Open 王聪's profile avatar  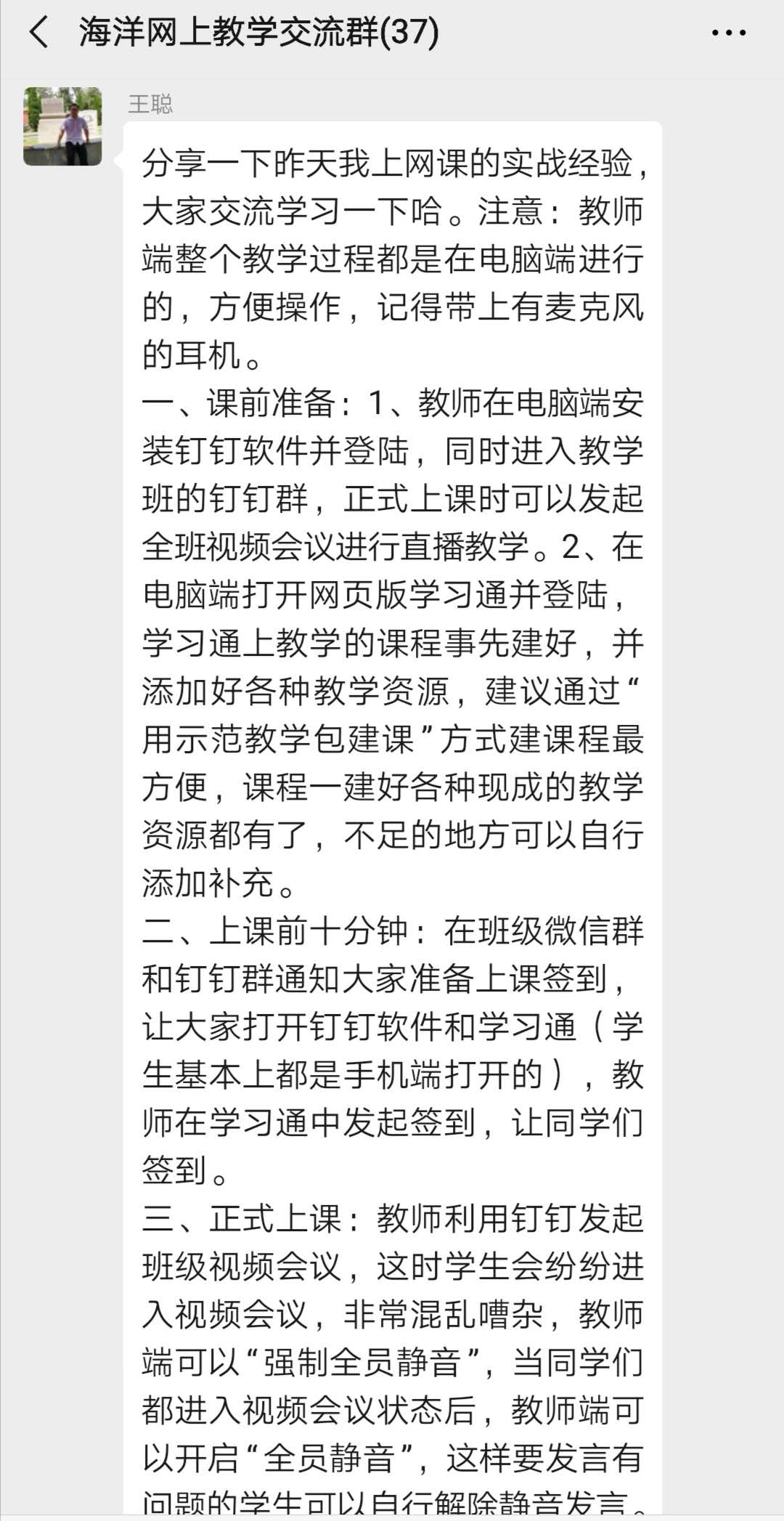pos(62,126)
